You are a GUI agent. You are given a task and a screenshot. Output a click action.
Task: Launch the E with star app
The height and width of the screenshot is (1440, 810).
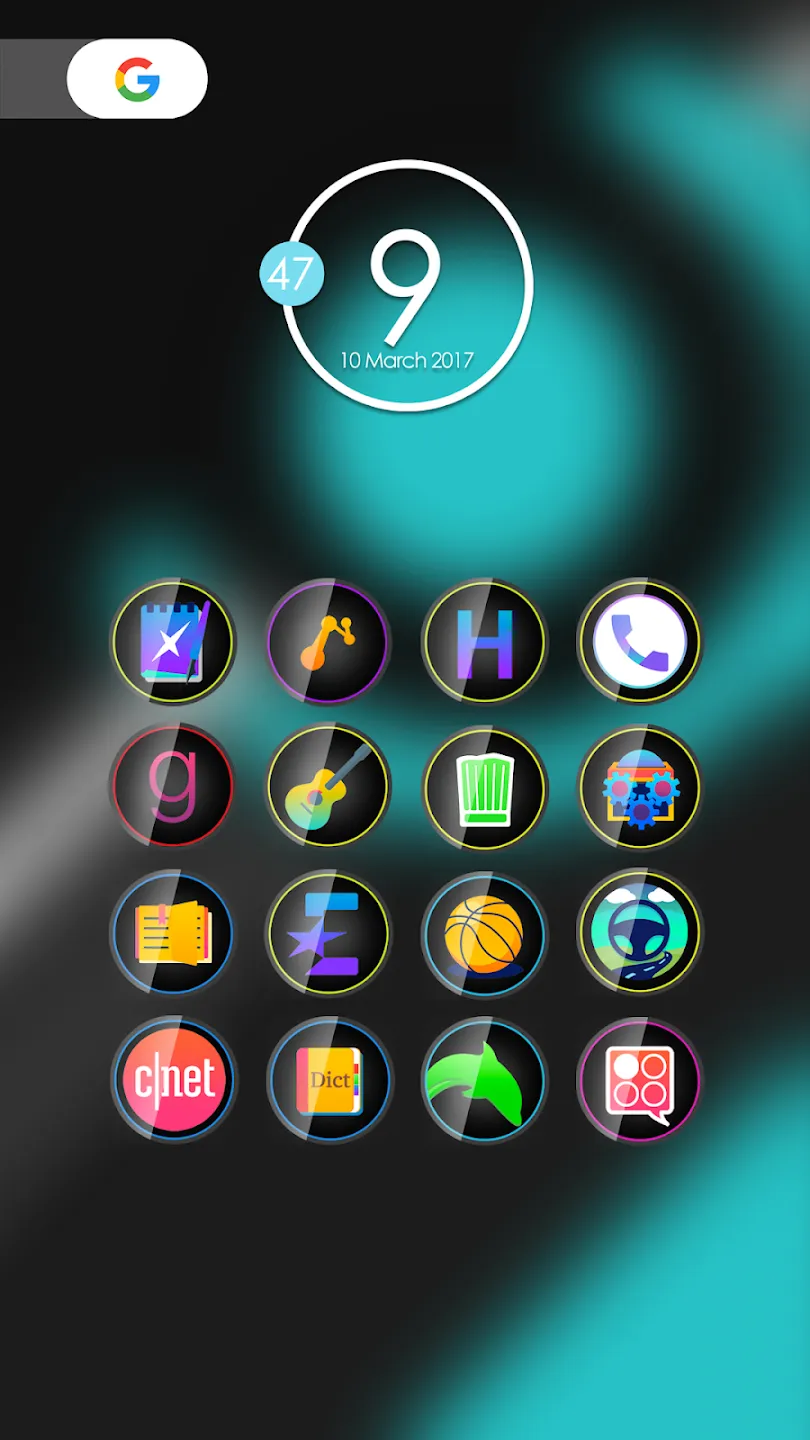(328, 932)
